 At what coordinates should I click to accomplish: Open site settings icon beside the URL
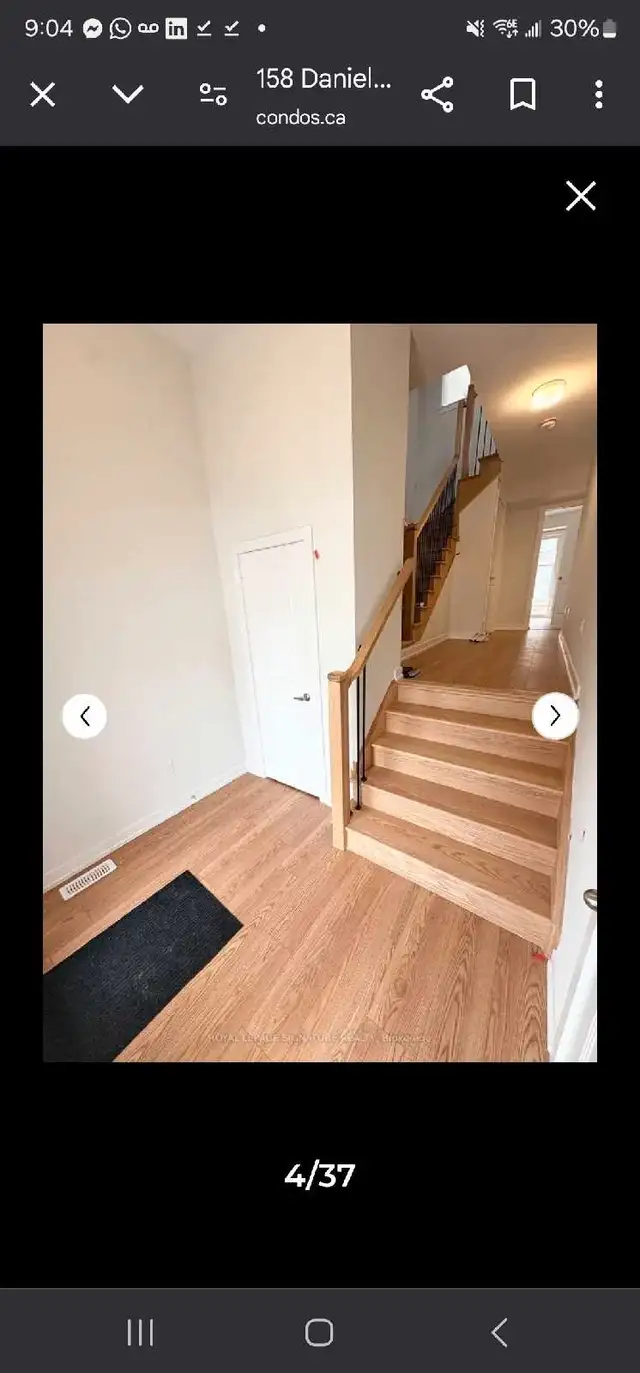click(212, 95)
